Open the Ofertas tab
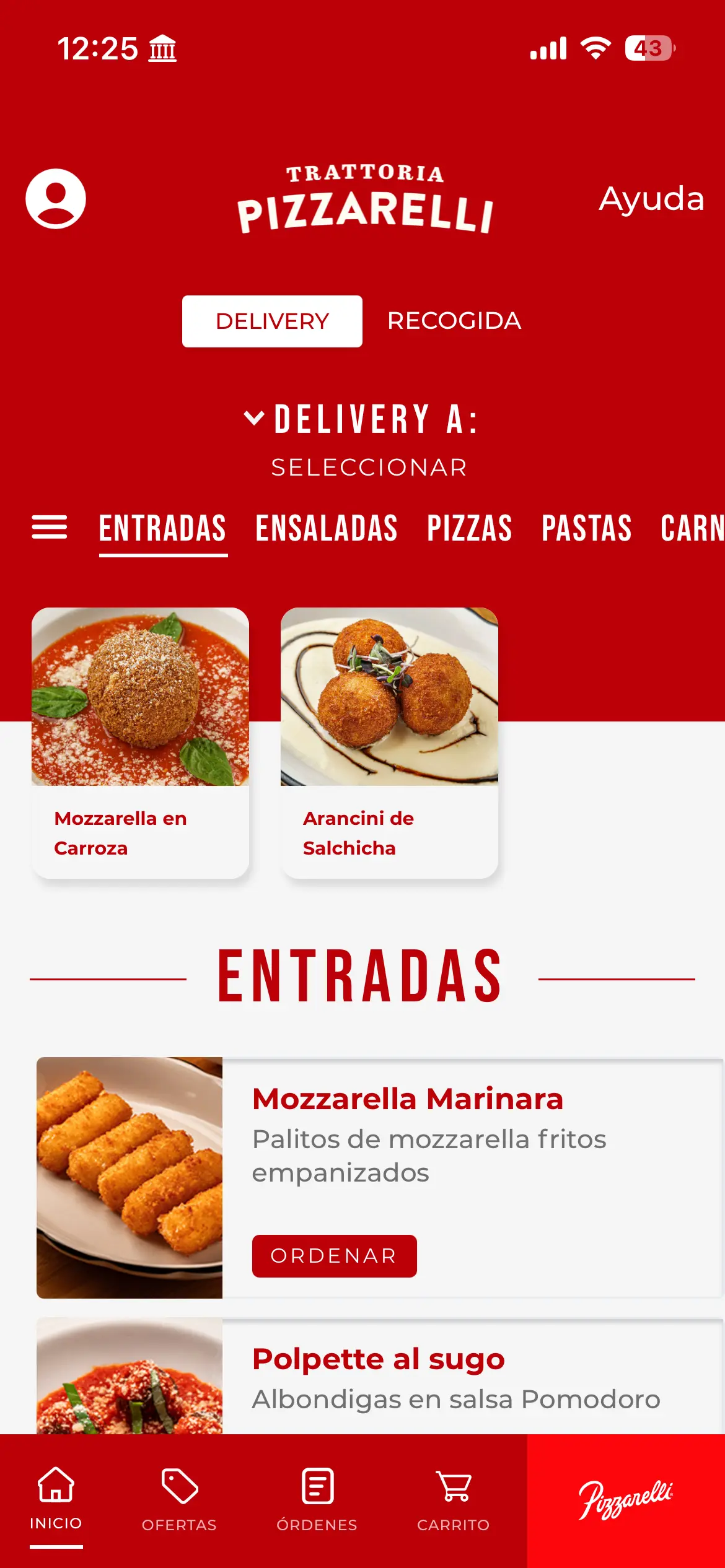The image size is (725, 1568). click(179, 1499)
